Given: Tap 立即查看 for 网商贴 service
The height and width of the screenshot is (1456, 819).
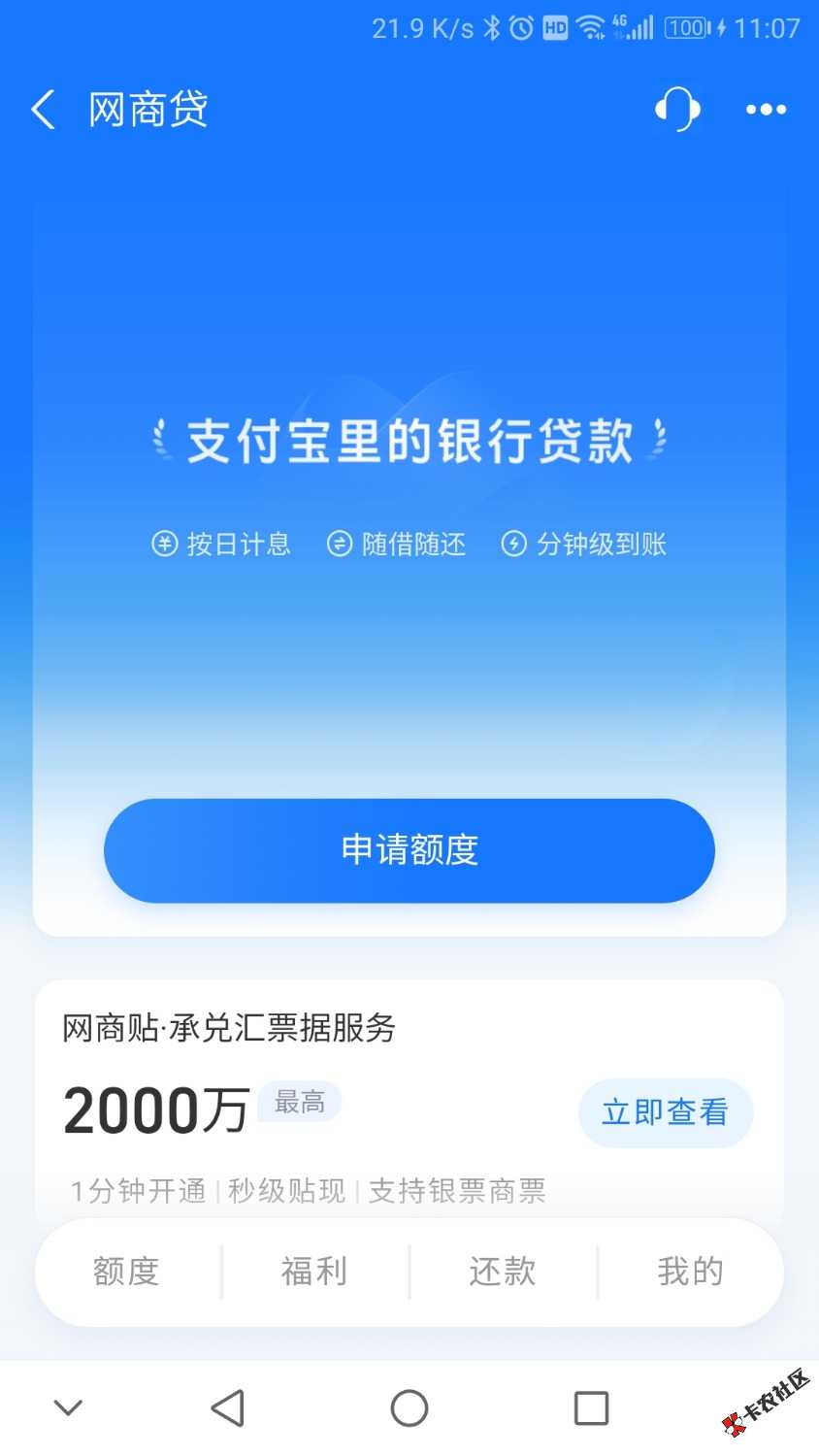Looking at the screenshot, I should tap(665, 1112).
